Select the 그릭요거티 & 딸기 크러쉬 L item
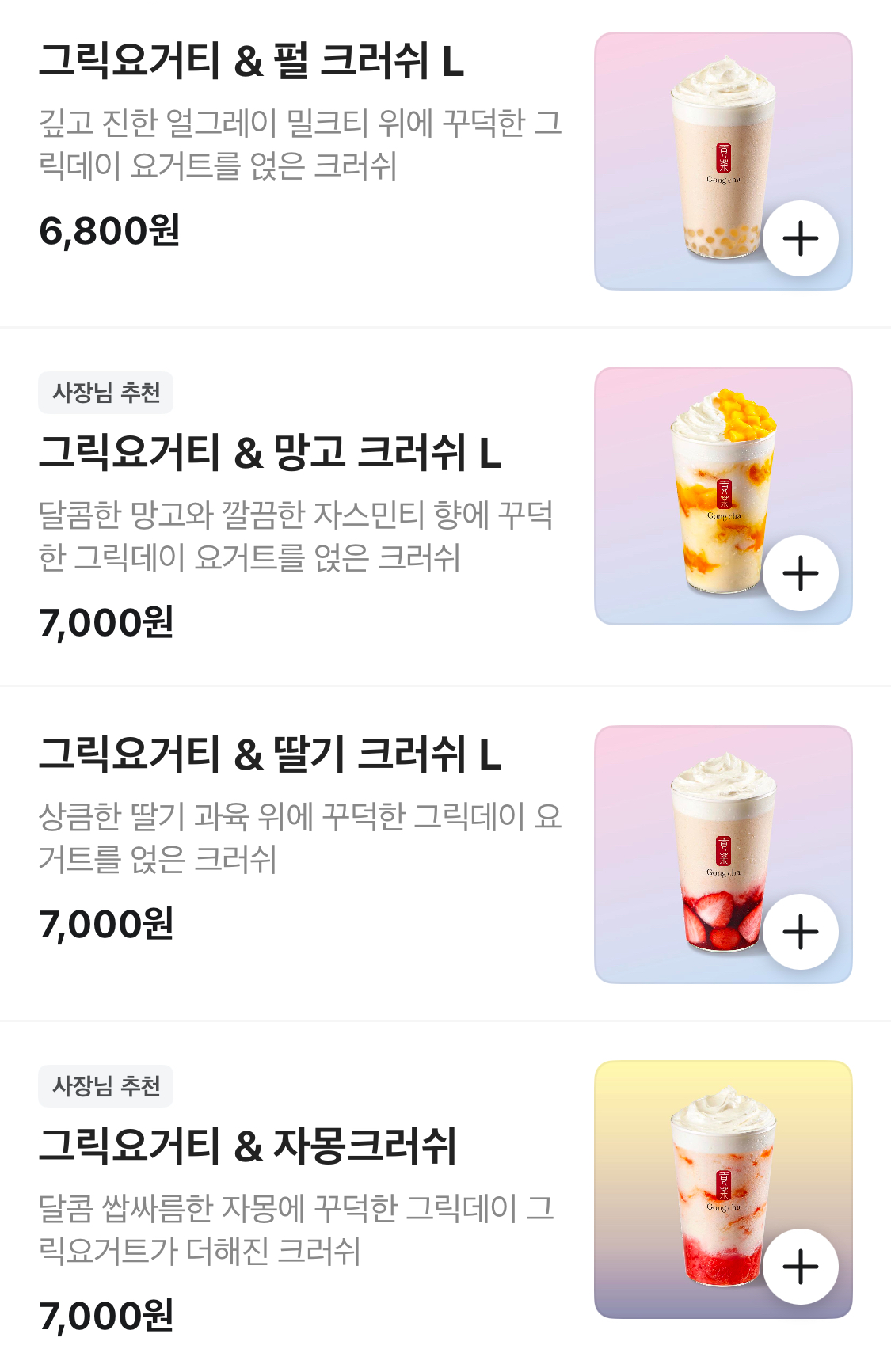This screenshot has width=891, height=1372. click(269, 754)
